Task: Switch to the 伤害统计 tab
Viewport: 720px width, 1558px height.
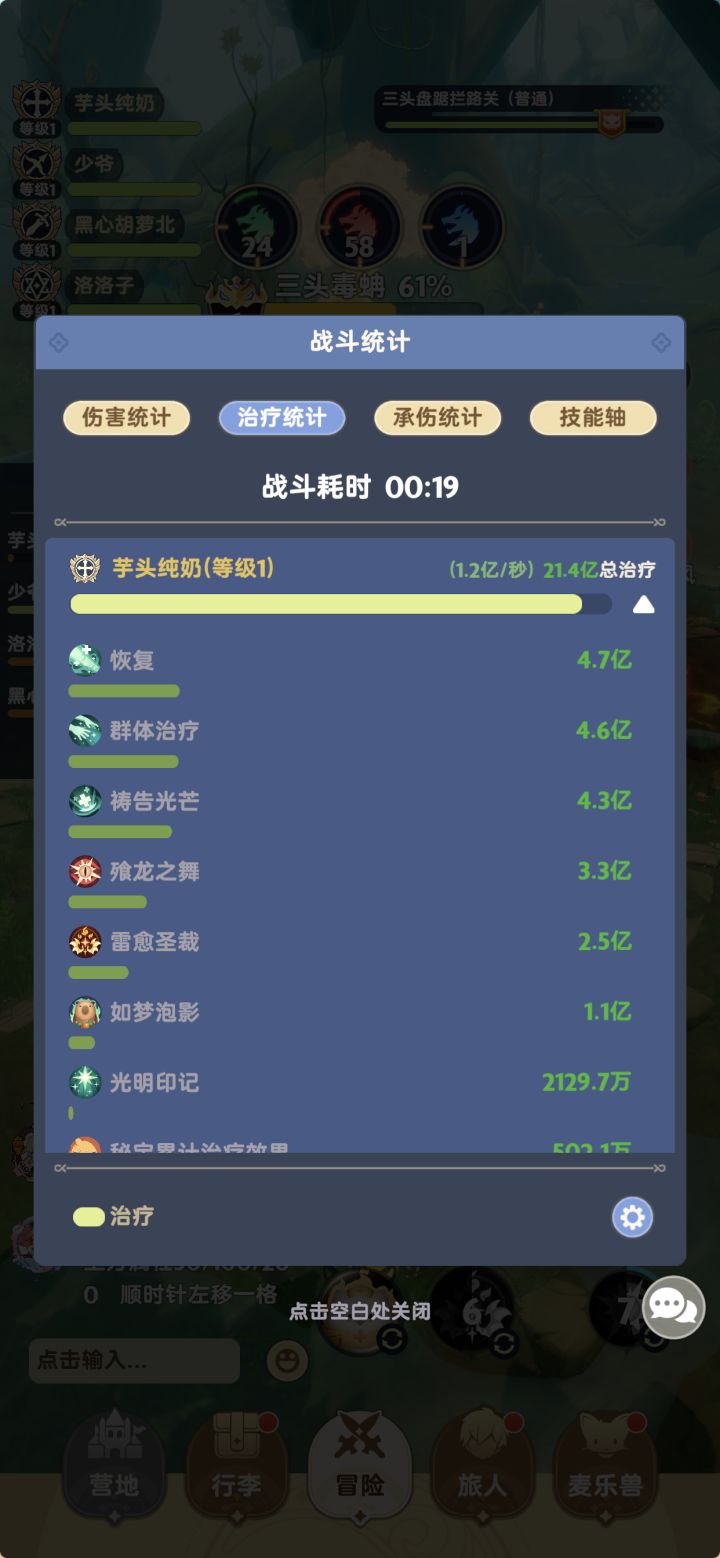Action: click(x=126, y=418)
